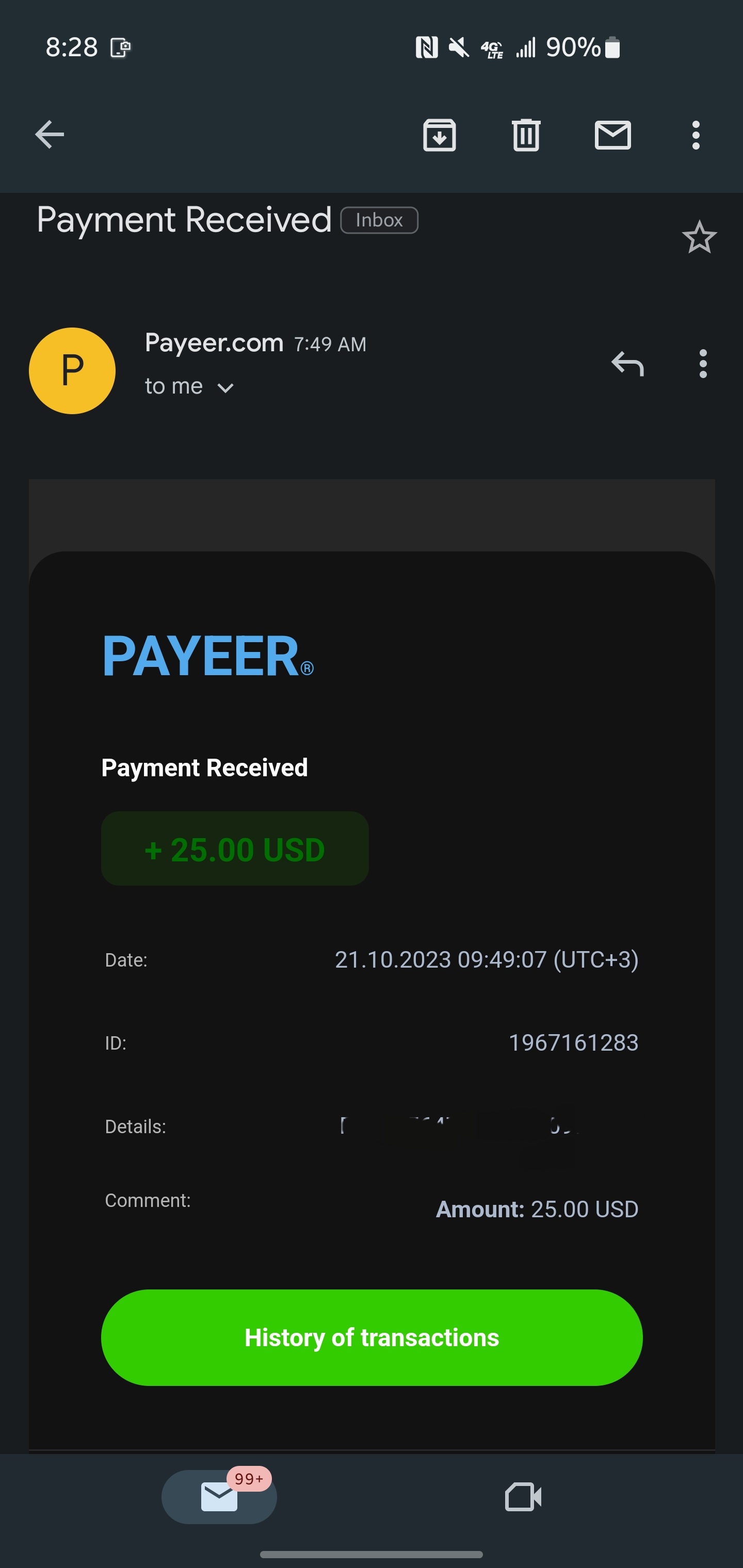The height and width of the screenshot is (1568, 743).
Task: Reply to the Payeer.com message
Action: (x=627, y=364)
